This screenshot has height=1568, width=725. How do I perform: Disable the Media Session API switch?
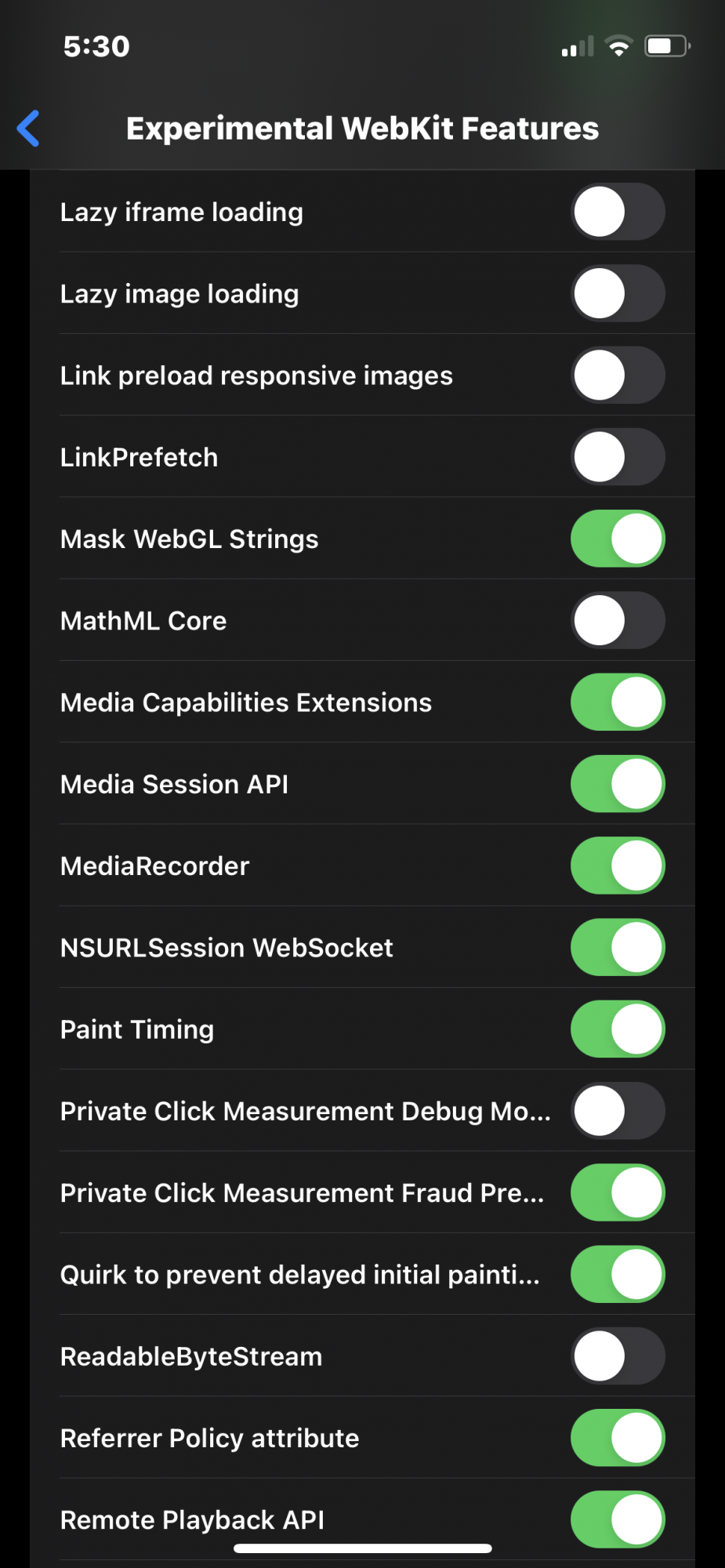pyautogui.click(x=618, y=784)
